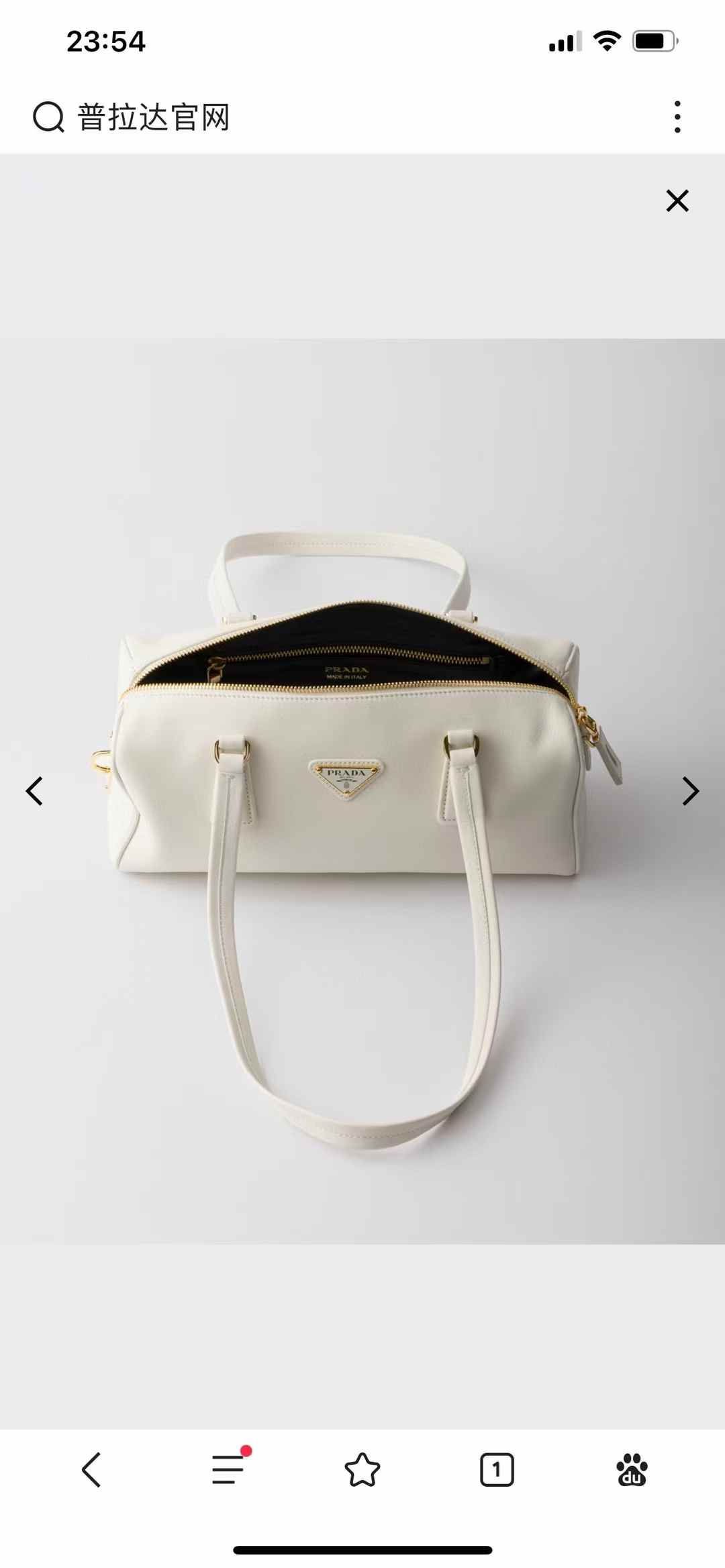Image resolution: width=725 pixels, height=1568 pixels.
Task: Tap the search box showing 普拉达官网
Action: point(154,117)
